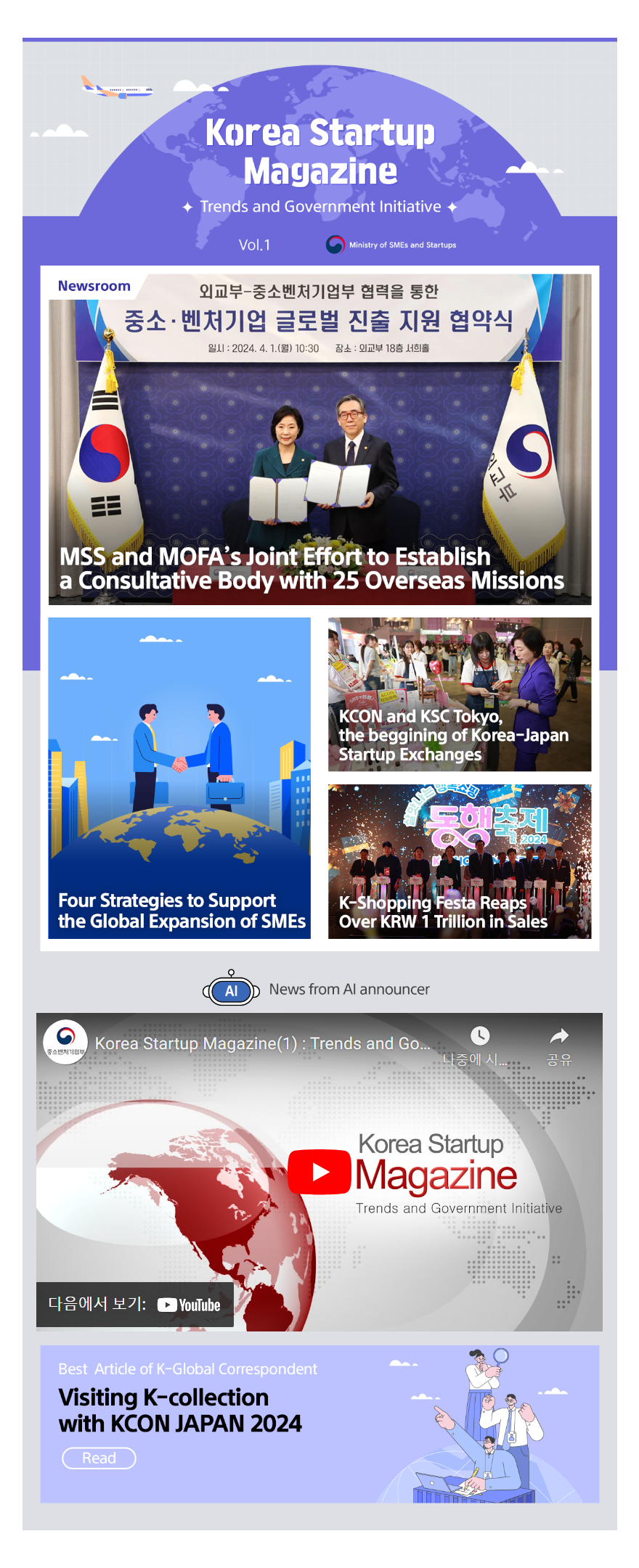Open the video title link in the player
Viewport: 639px width, 1568px height.
pos(262,1043)
